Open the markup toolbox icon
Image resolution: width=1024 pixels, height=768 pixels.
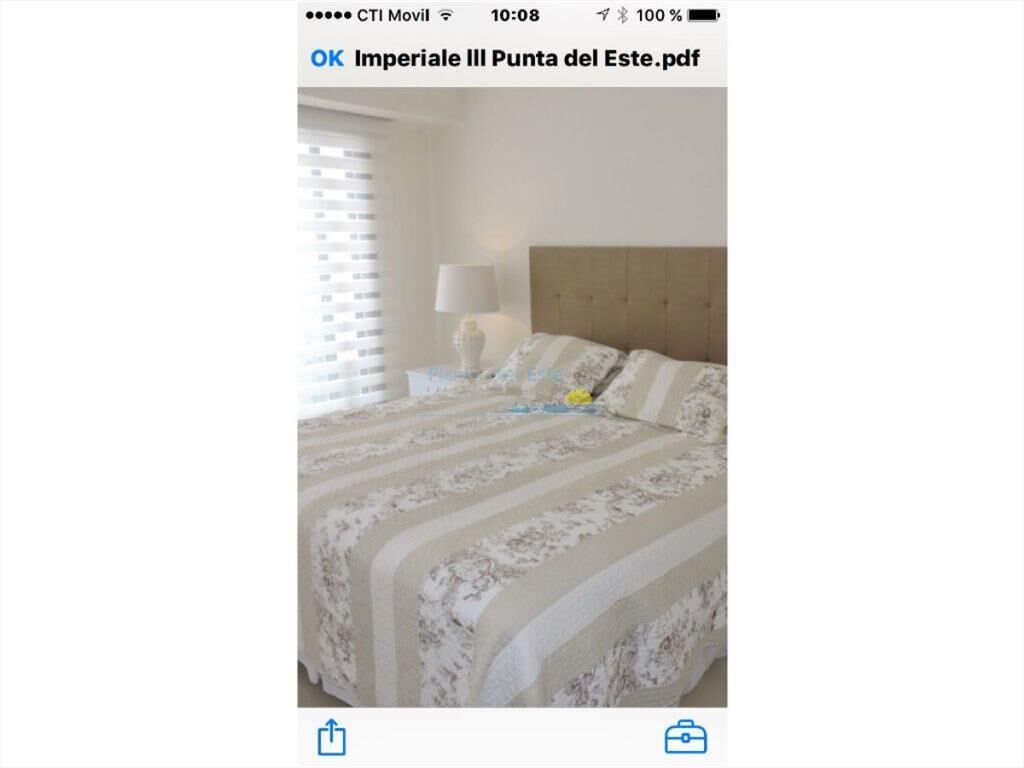686,738
